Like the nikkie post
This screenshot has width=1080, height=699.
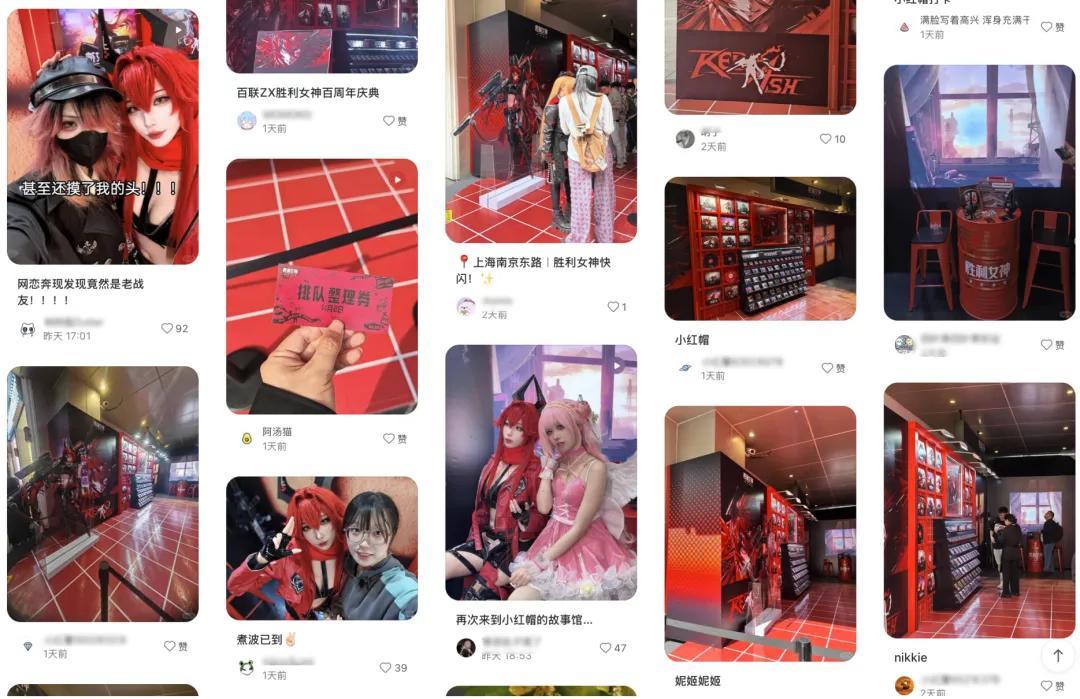tap(1046, 686)
